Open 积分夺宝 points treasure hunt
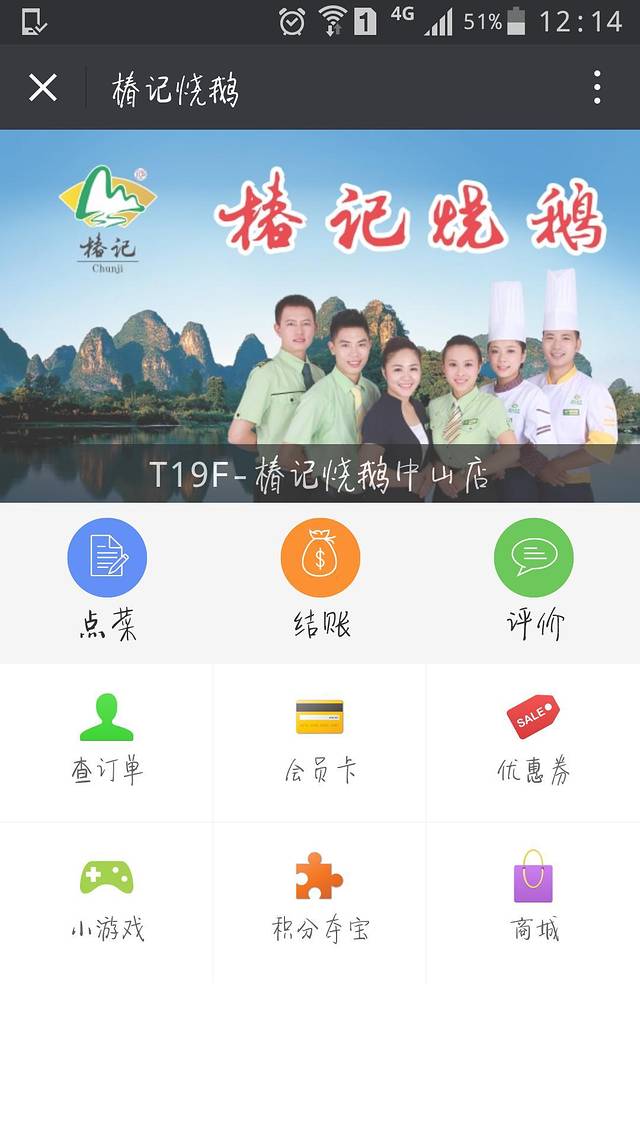Image resolution: width=640 pixels, height=1137 pixels. pos(320,900)
